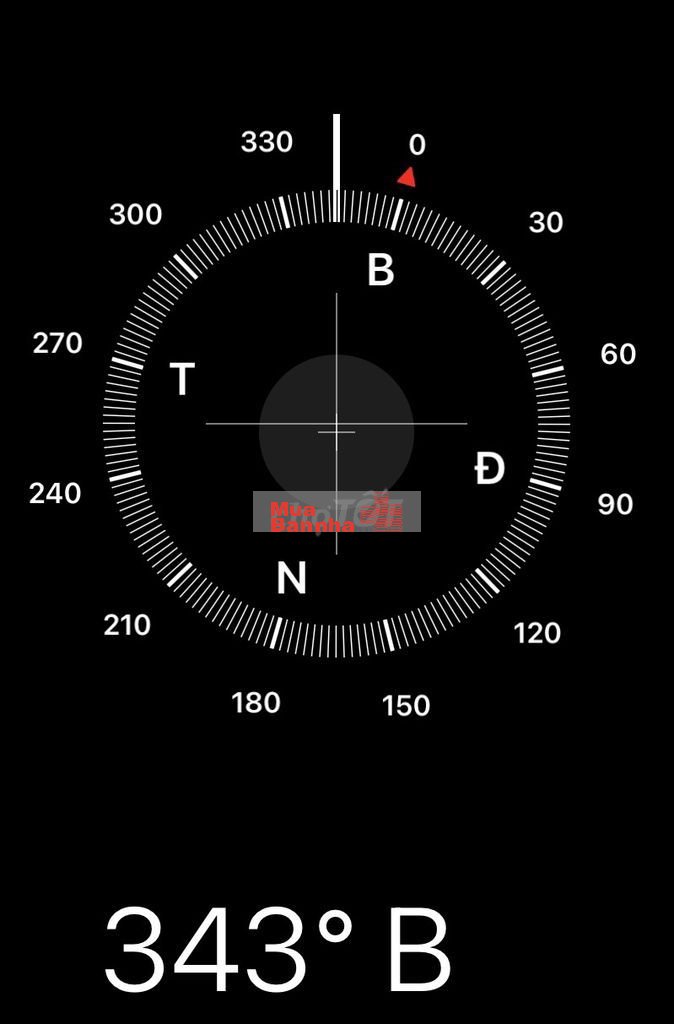The image size is (674, 1024).
Task: Tap the compass dial to lock the heading
Action: pyautogui.click(x=336, y=424)
